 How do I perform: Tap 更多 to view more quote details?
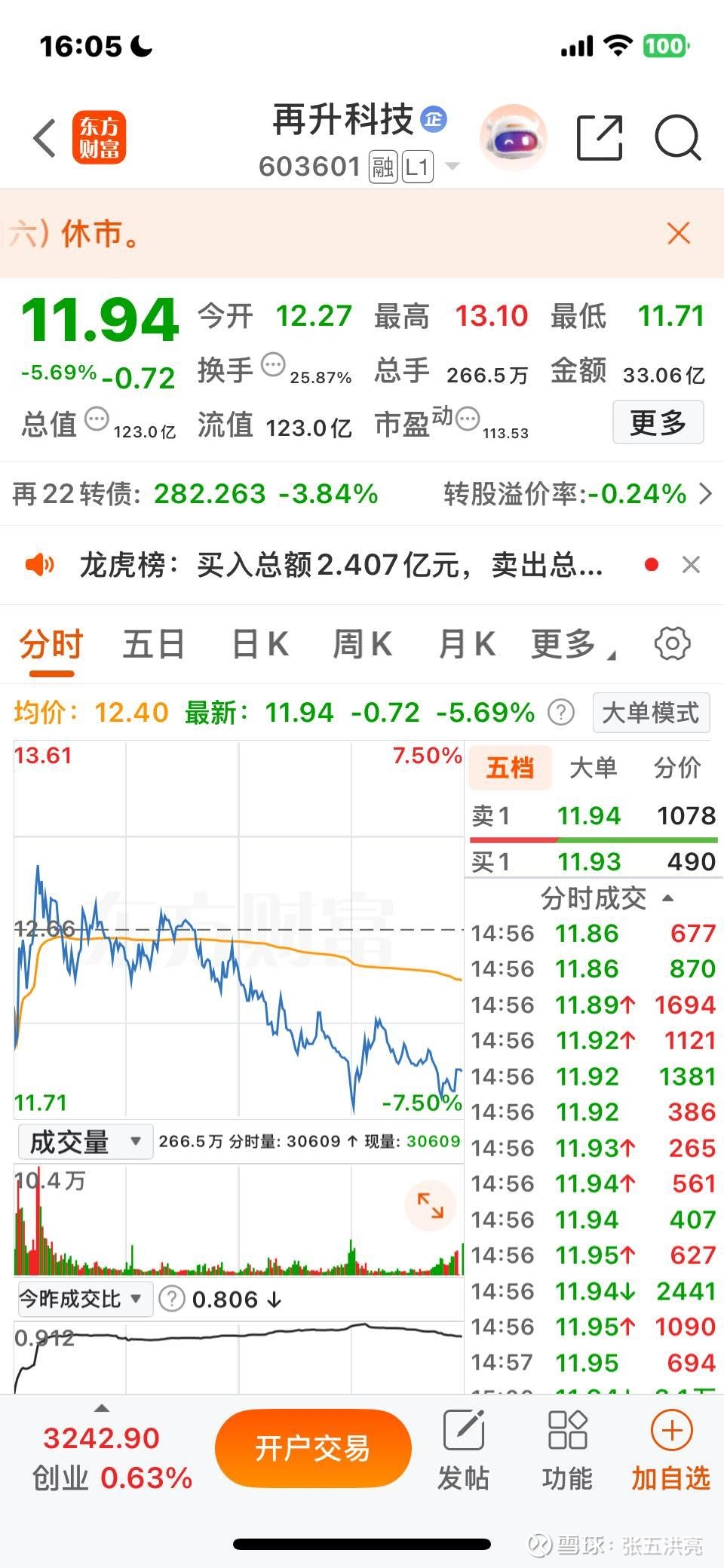click(x=657, y=422)
